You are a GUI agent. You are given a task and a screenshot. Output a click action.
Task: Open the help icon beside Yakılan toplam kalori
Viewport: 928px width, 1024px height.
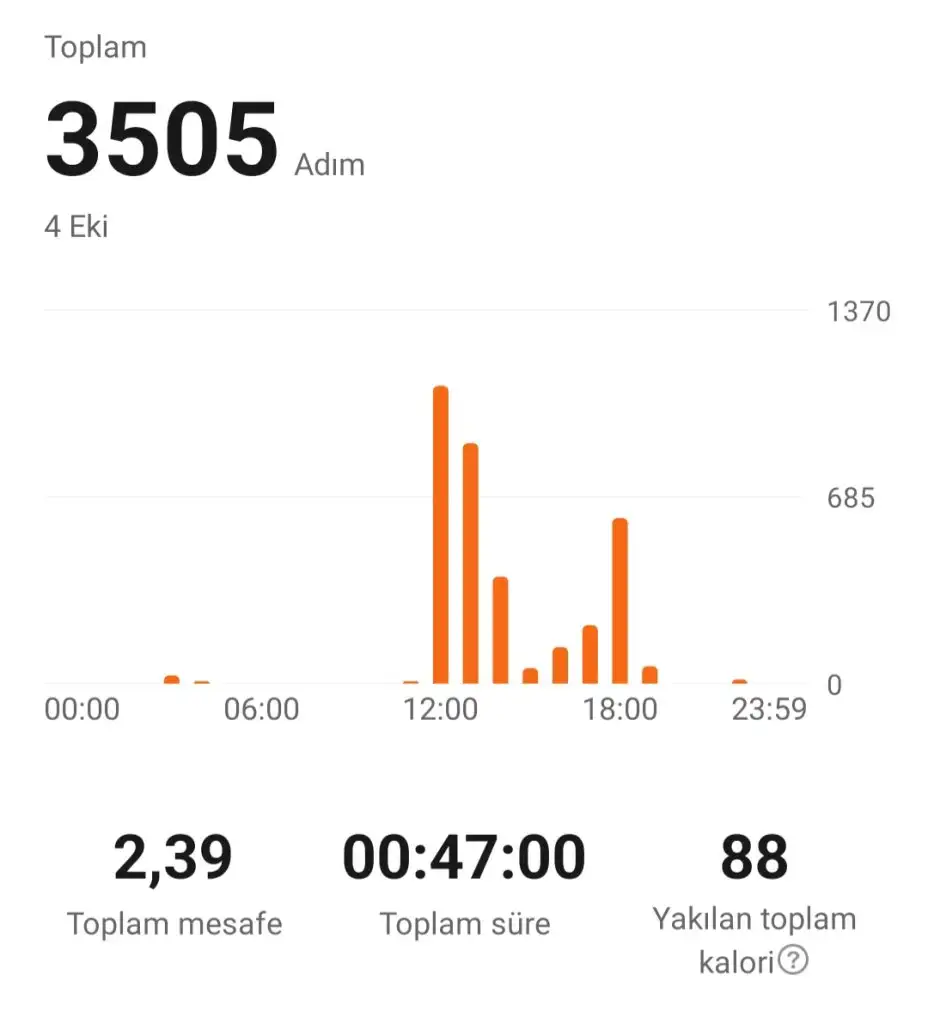793,962
